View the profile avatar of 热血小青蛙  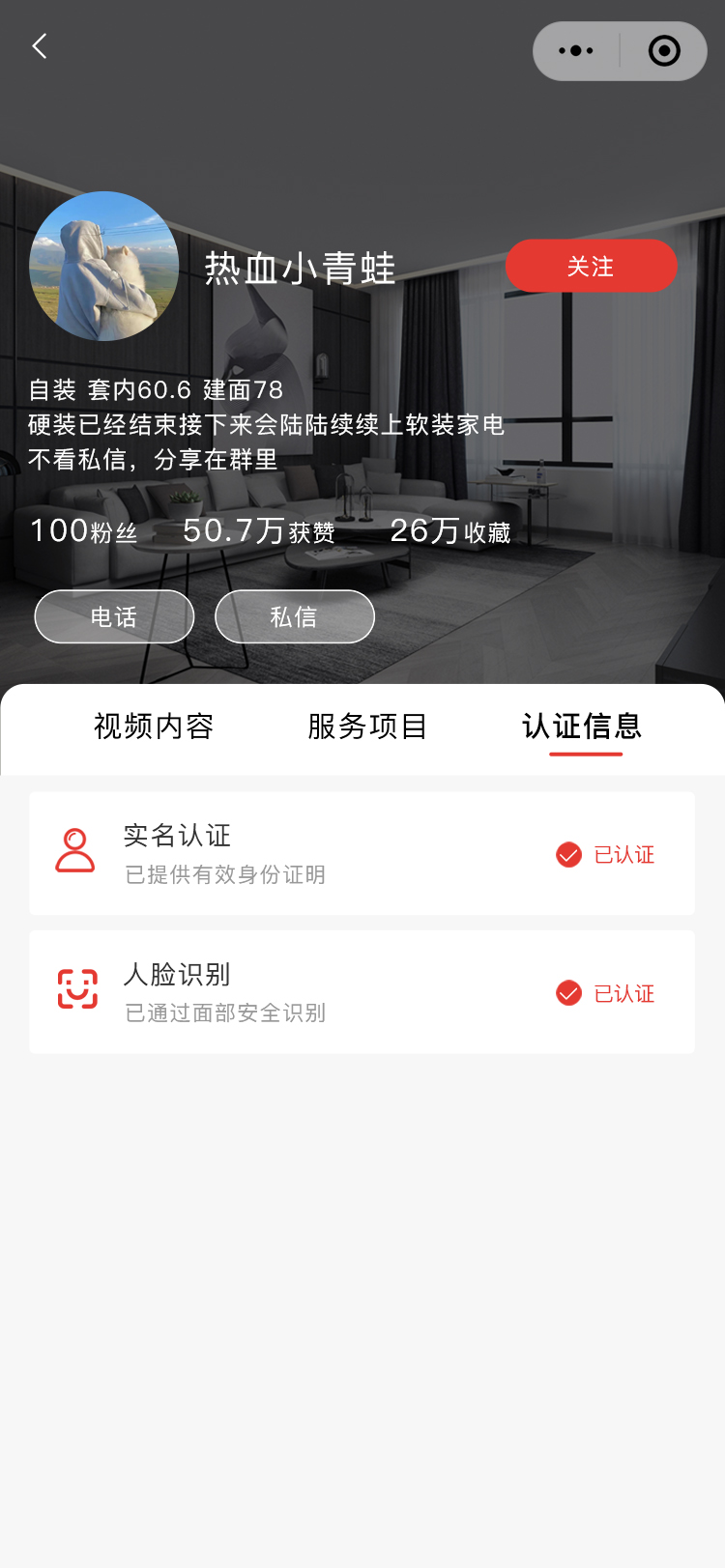pos(104,266)
